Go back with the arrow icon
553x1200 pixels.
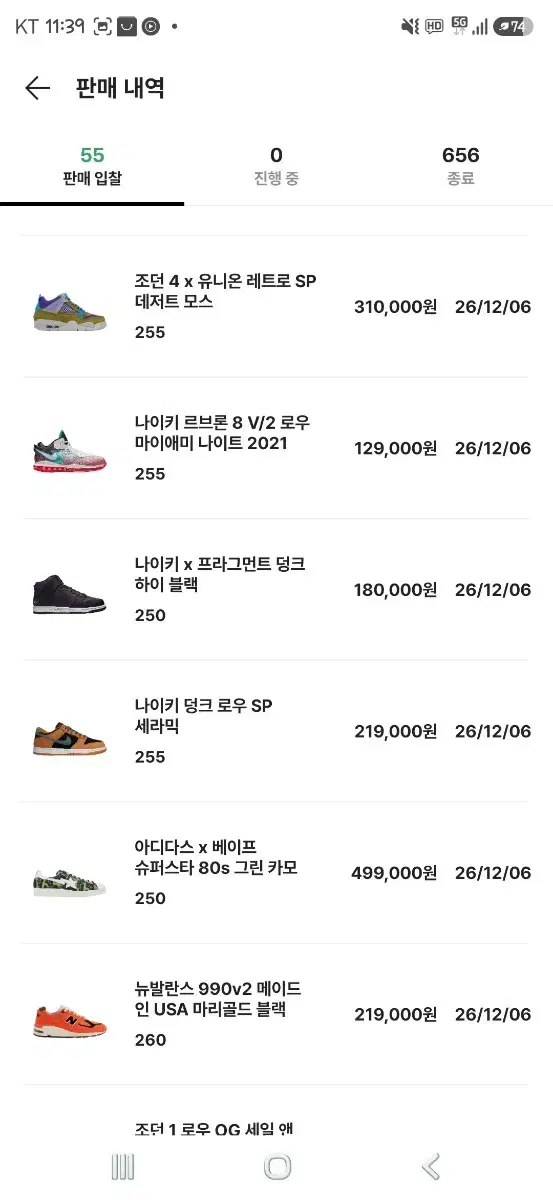[x=37, y=88]
